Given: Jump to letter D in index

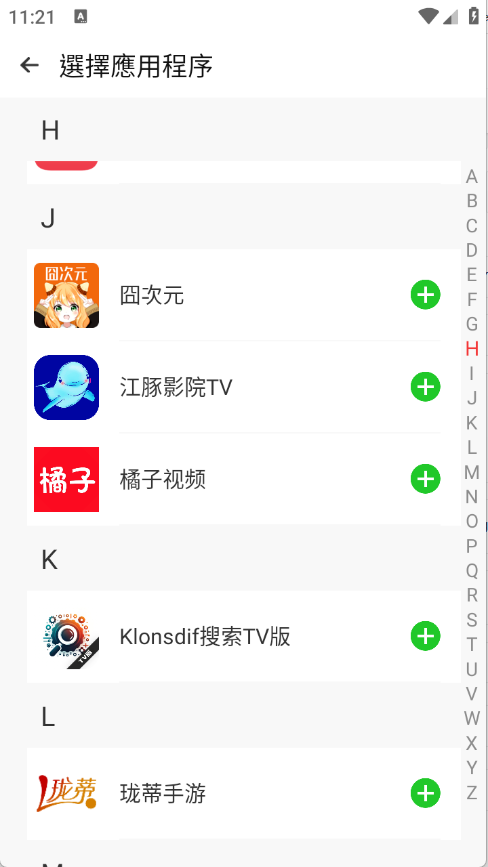Looking at the screenshot, I should click(x=471, y=250).
